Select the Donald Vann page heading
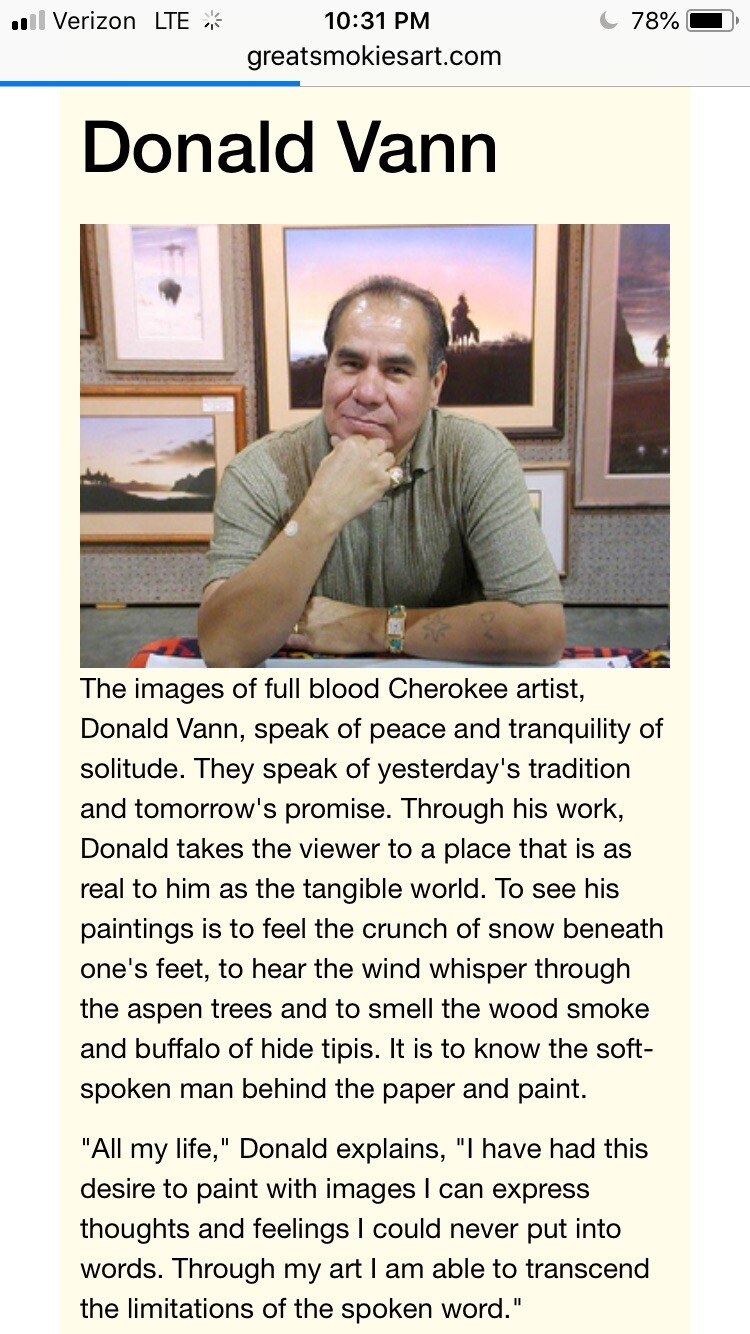Screen dimensions: 750x1334 click(x=290, y=148)
